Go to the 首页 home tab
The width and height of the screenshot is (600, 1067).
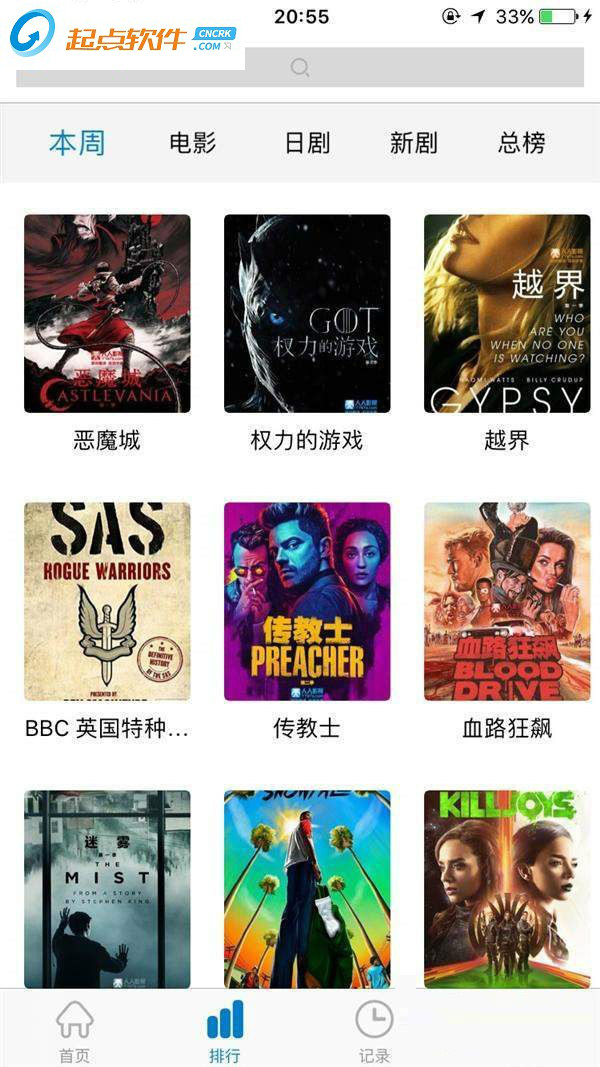74,1030
